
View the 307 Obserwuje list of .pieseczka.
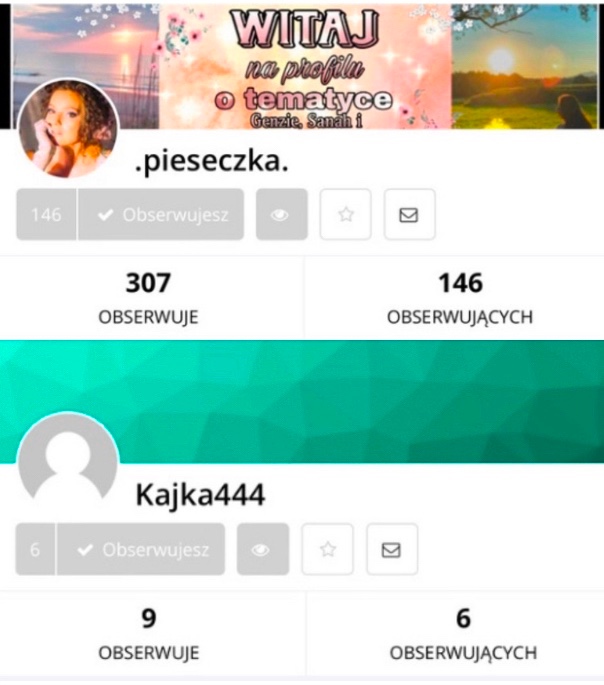[x=148, y=298]
